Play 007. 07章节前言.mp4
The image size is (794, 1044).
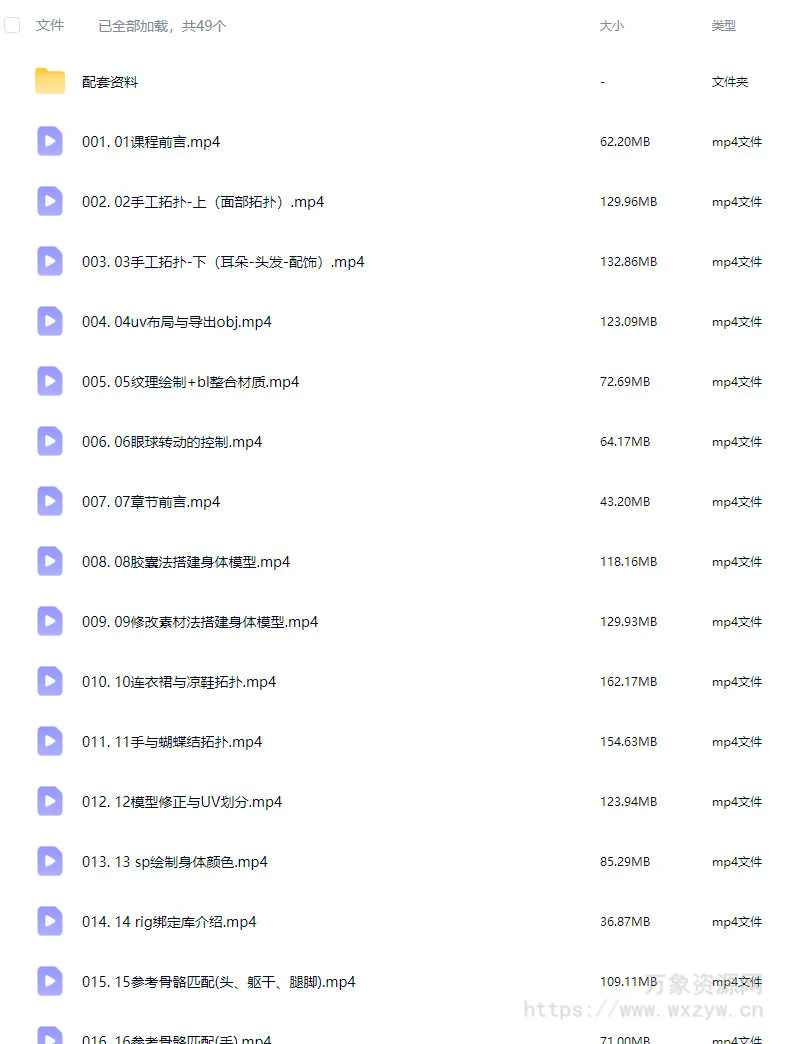[151, 502]
